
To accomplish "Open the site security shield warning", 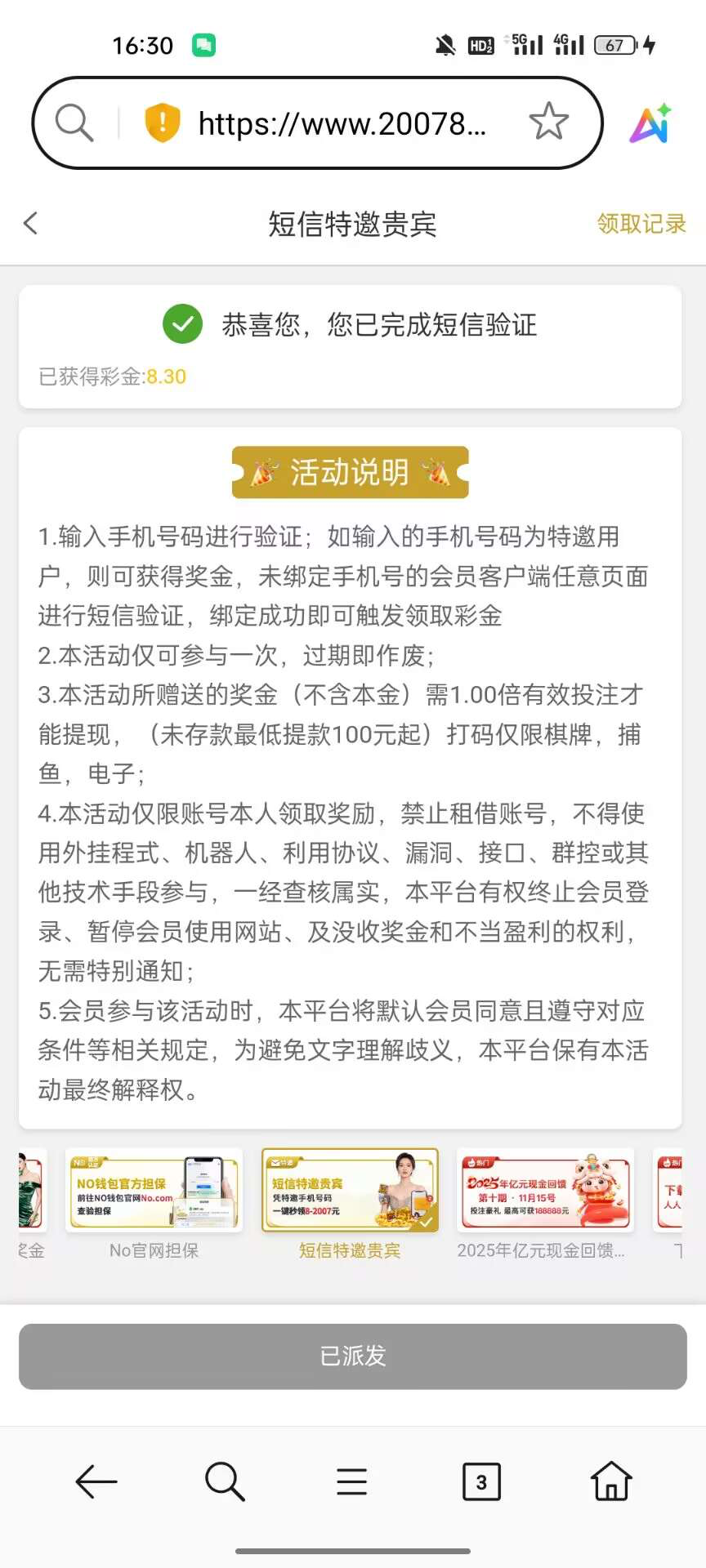I will point(162,123).
